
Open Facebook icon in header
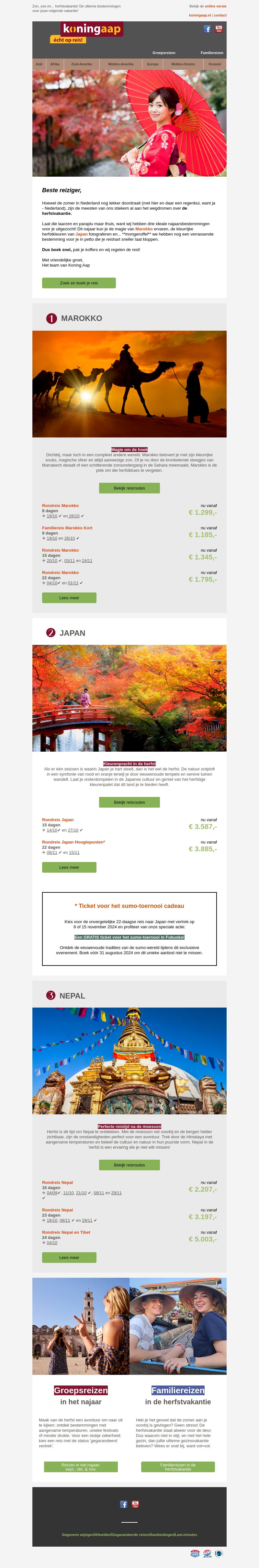click(x=207, y=29)
